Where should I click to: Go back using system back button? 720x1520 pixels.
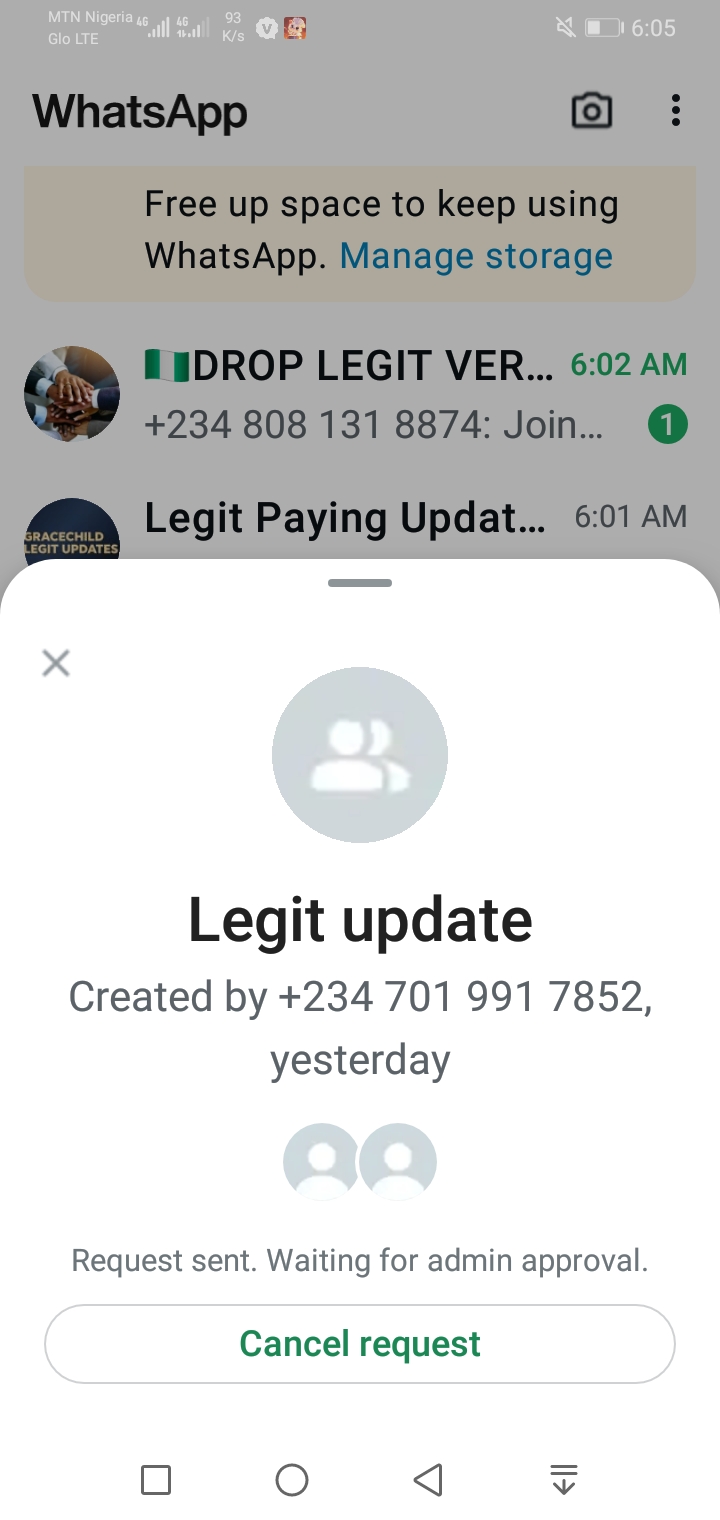point(428,1479)
